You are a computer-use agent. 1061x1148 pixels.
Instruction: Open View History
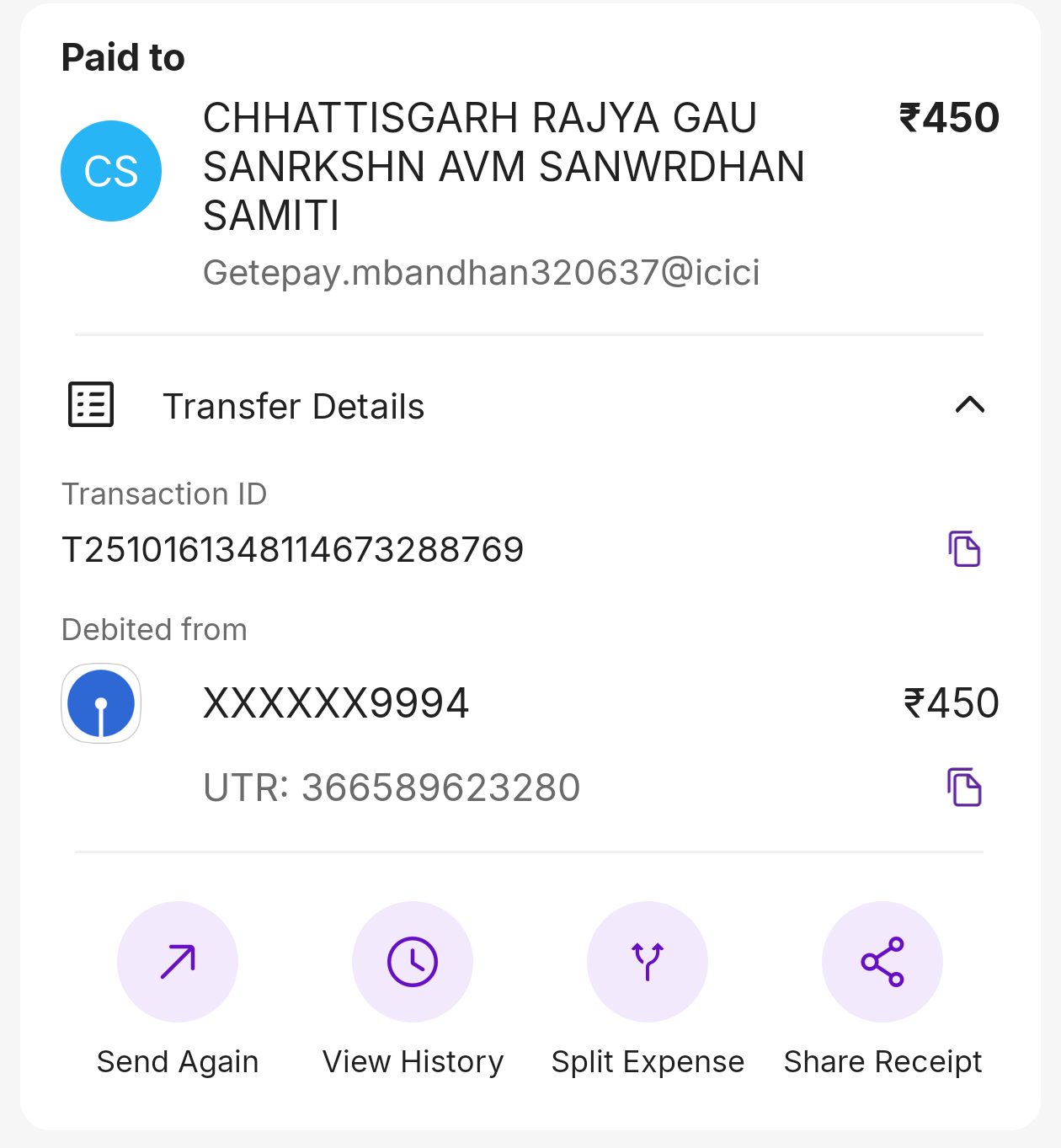click(x=413, y=962)
